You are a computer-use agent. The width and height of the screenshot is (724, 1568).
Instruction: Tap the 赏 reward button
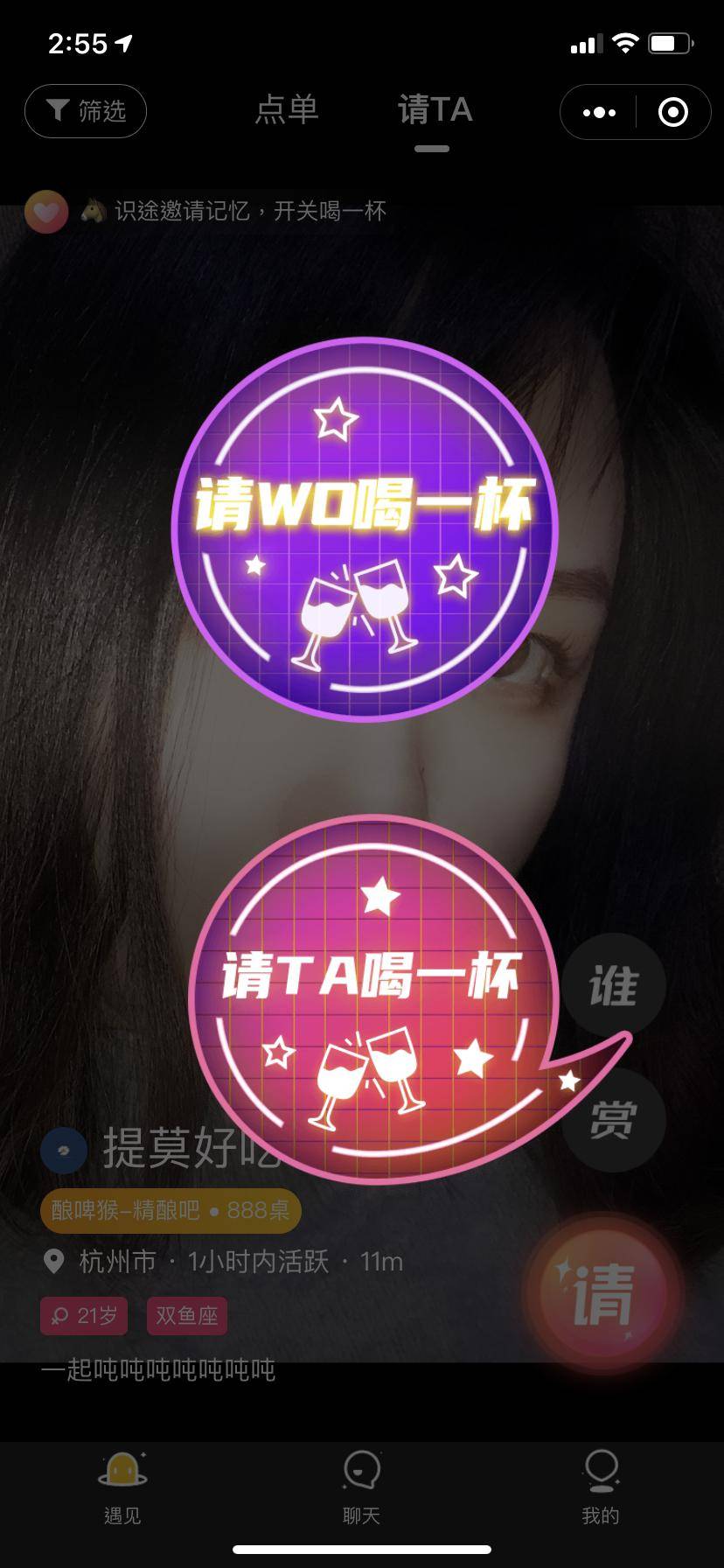click(613, 1119)
